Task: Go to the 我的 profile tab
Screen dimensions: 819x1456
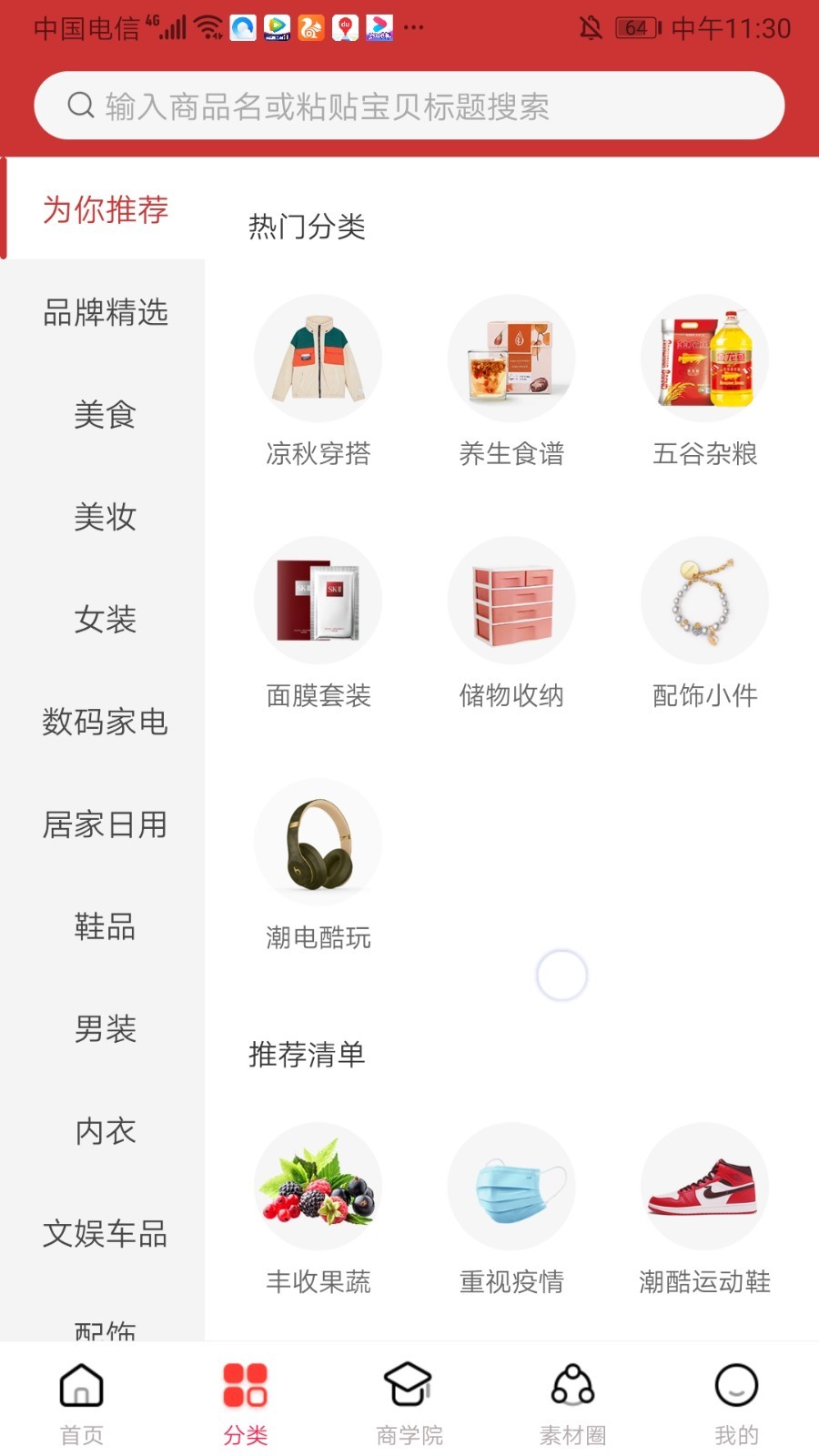Action: [x=736, y=1402]
